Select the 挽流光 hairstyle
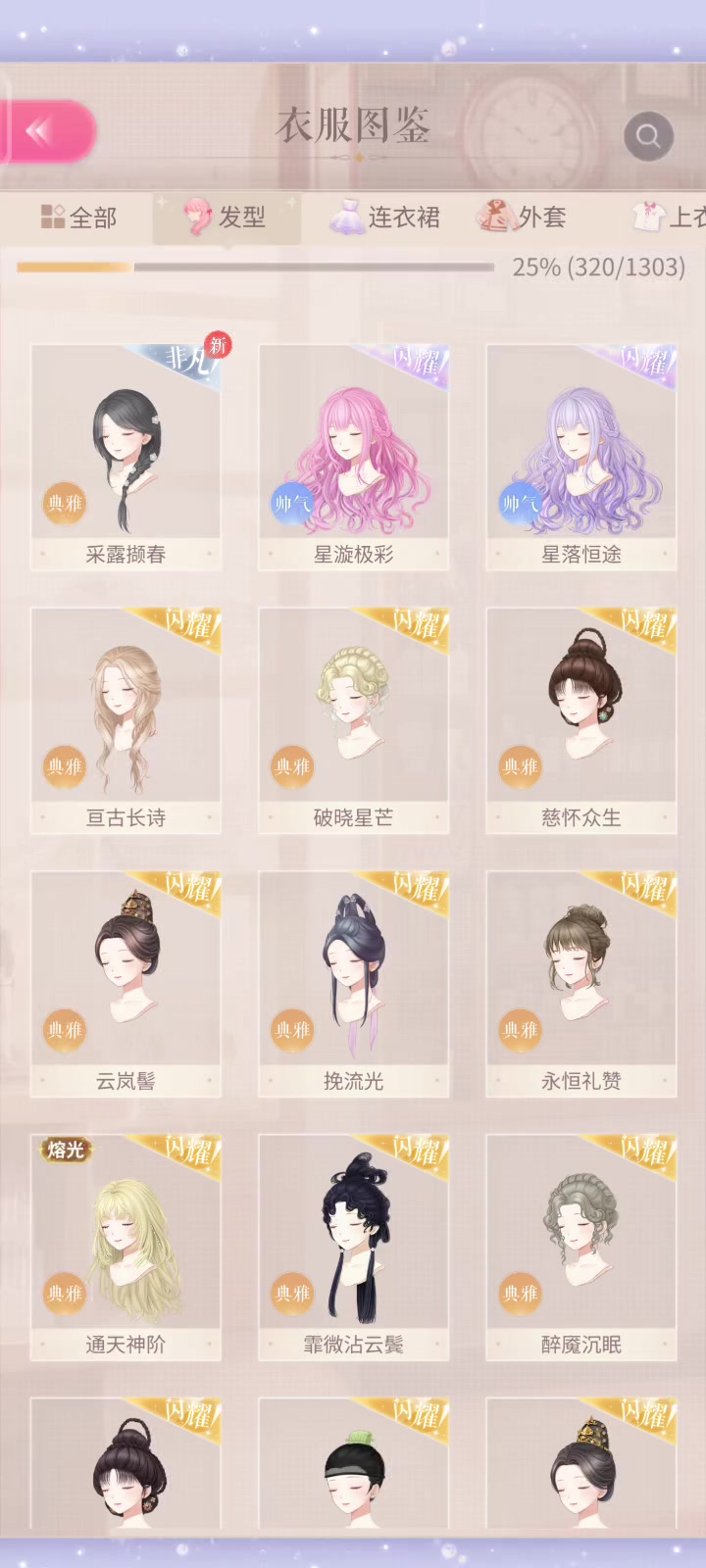The width and height of the screenshot is (706, 1568). tap(353, 983)
